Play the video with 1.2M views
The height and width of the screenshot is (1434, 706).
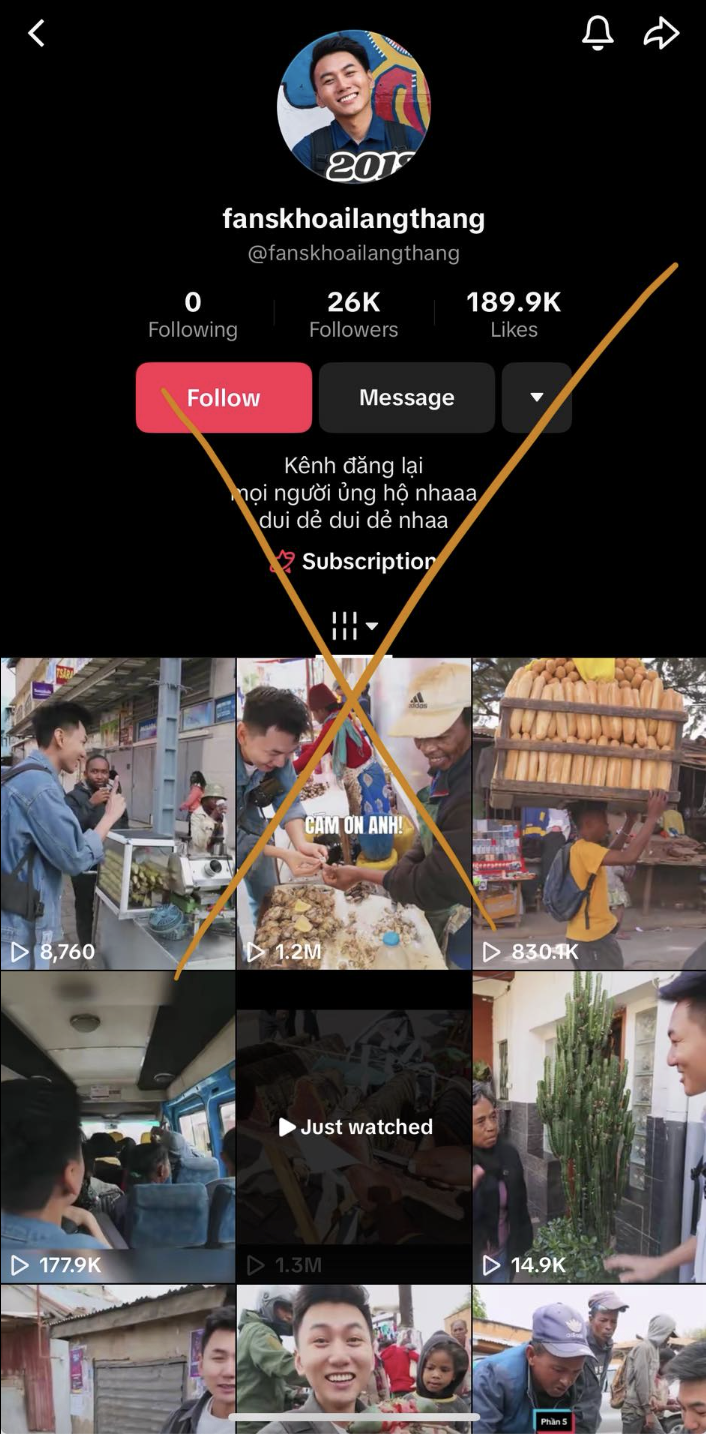[x=353, y=812]
